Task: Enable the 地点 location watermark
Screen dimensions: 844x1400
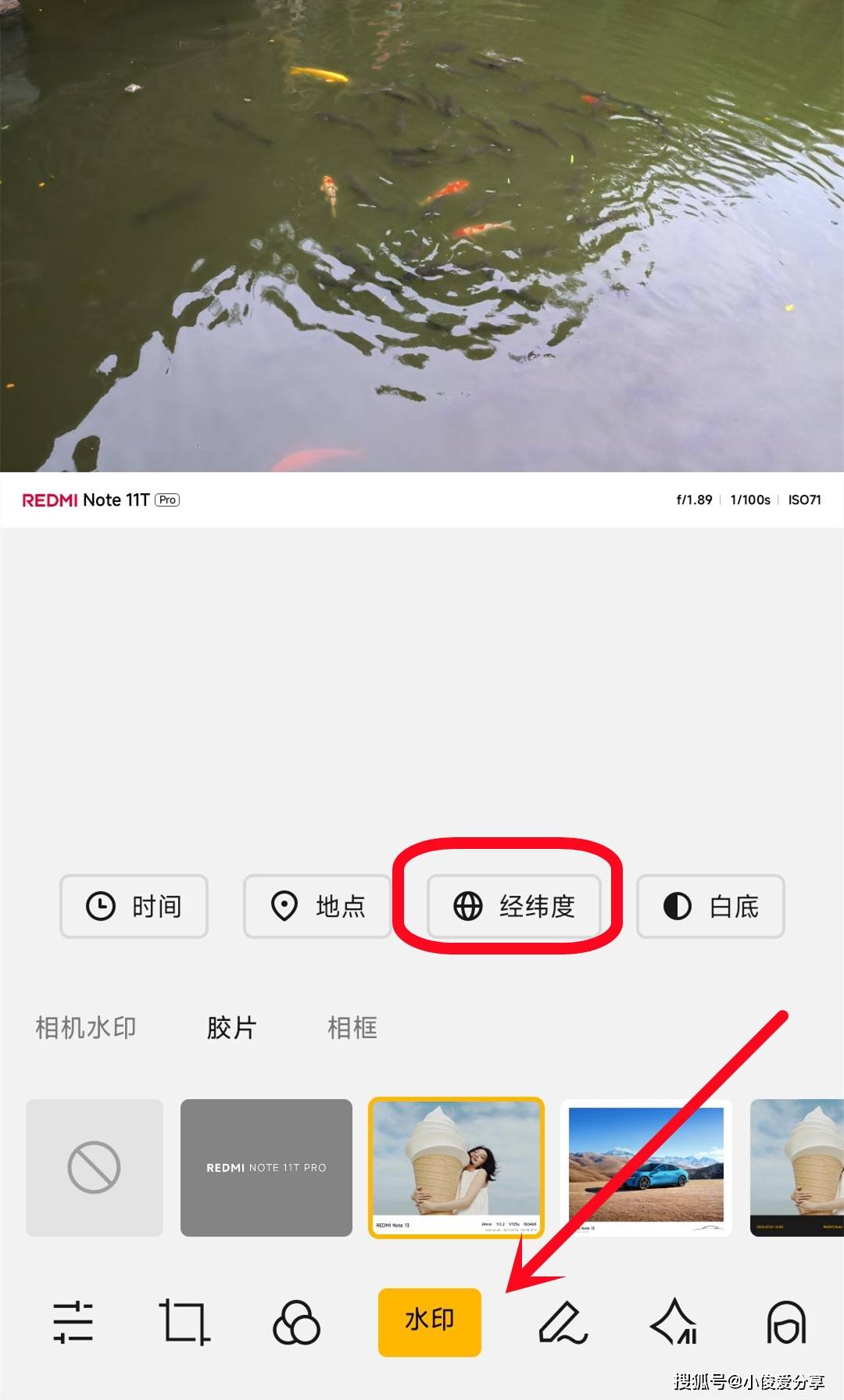Action: click(x=318, y=907)
